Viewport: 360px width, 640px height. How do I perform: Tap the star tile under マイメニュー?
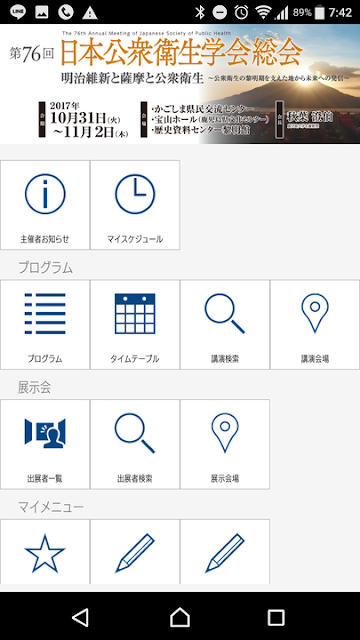(x=45, y=551)
